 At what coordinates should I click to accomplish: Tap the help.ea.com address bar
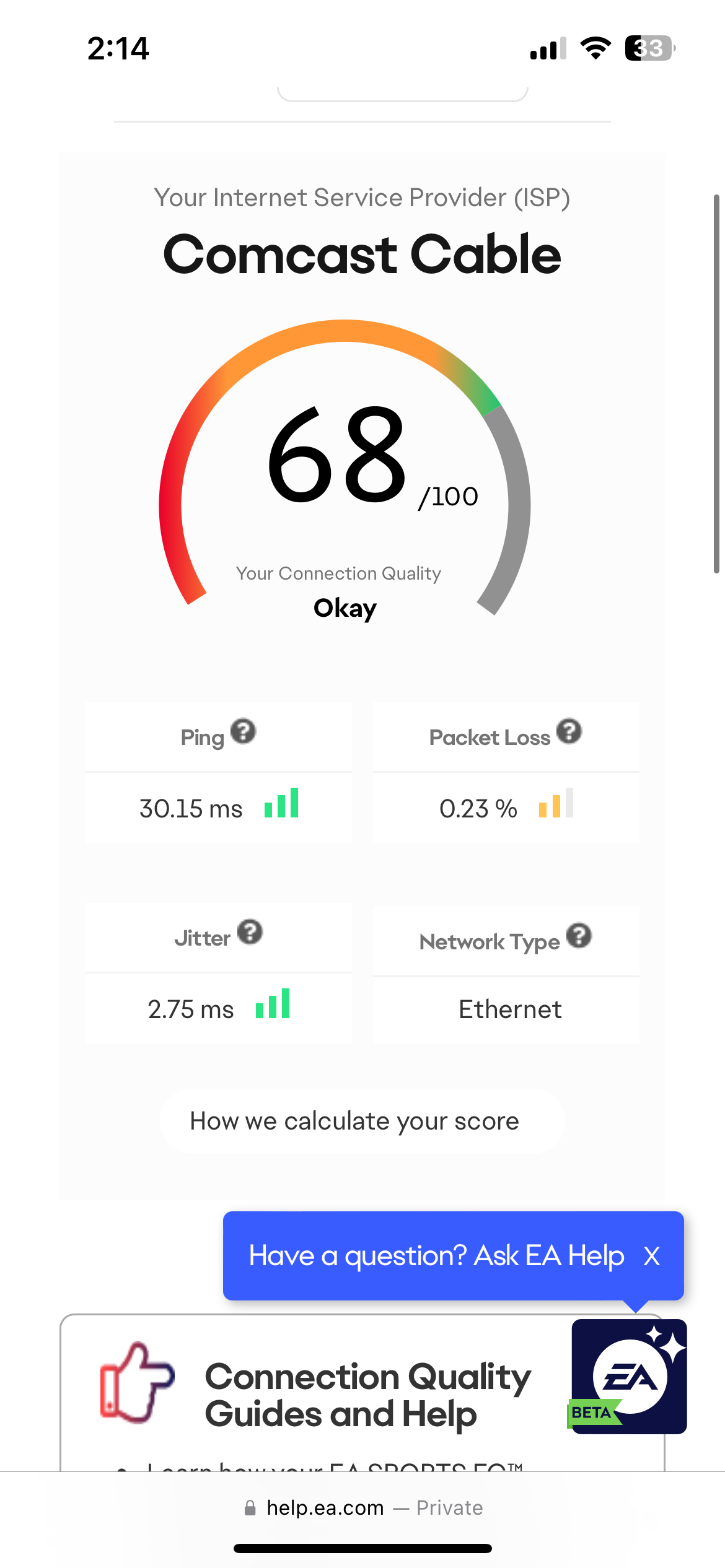(x=362, y=1507)
